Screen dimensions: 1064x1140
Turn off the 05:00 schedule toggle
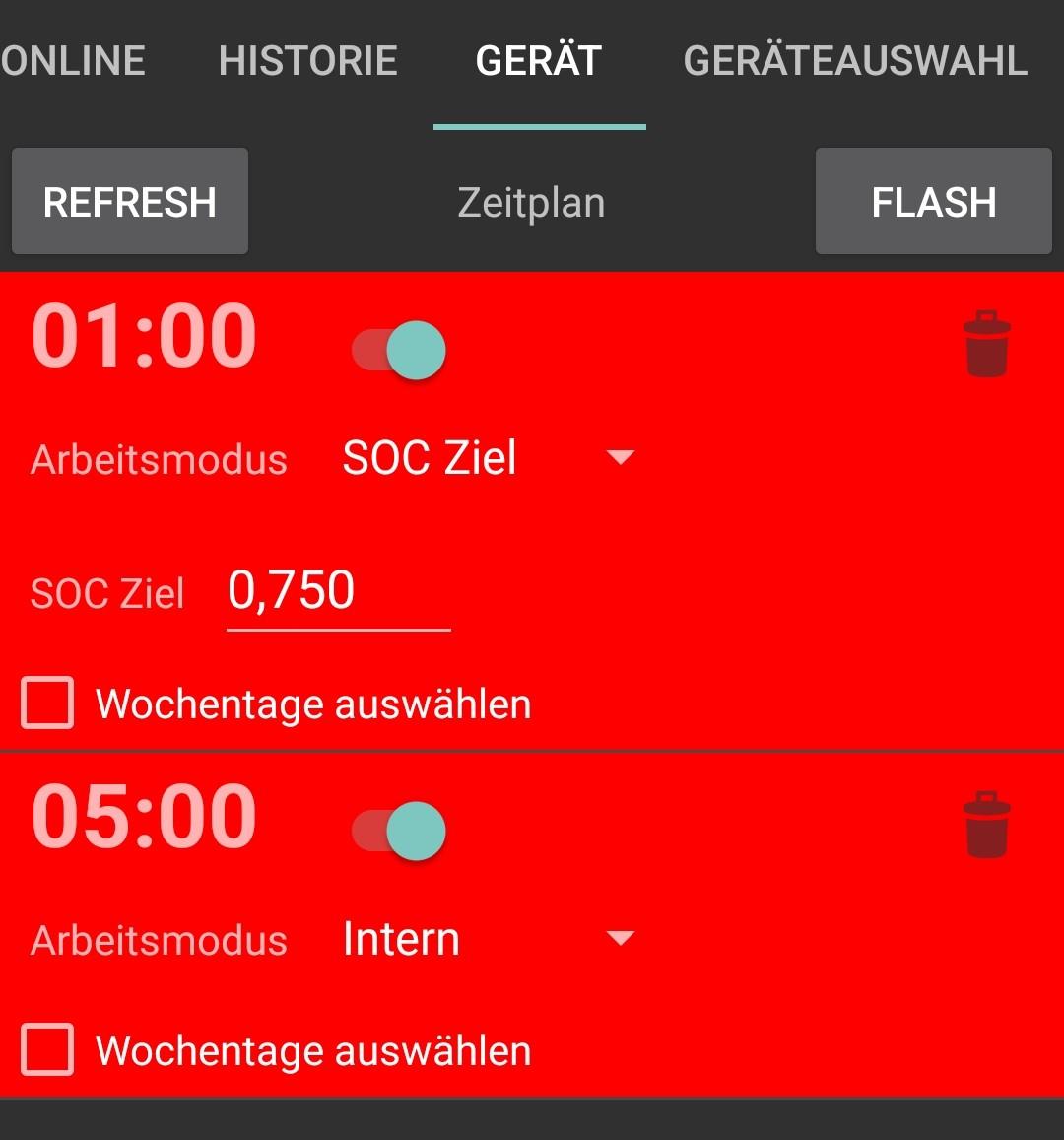point(400,831)
